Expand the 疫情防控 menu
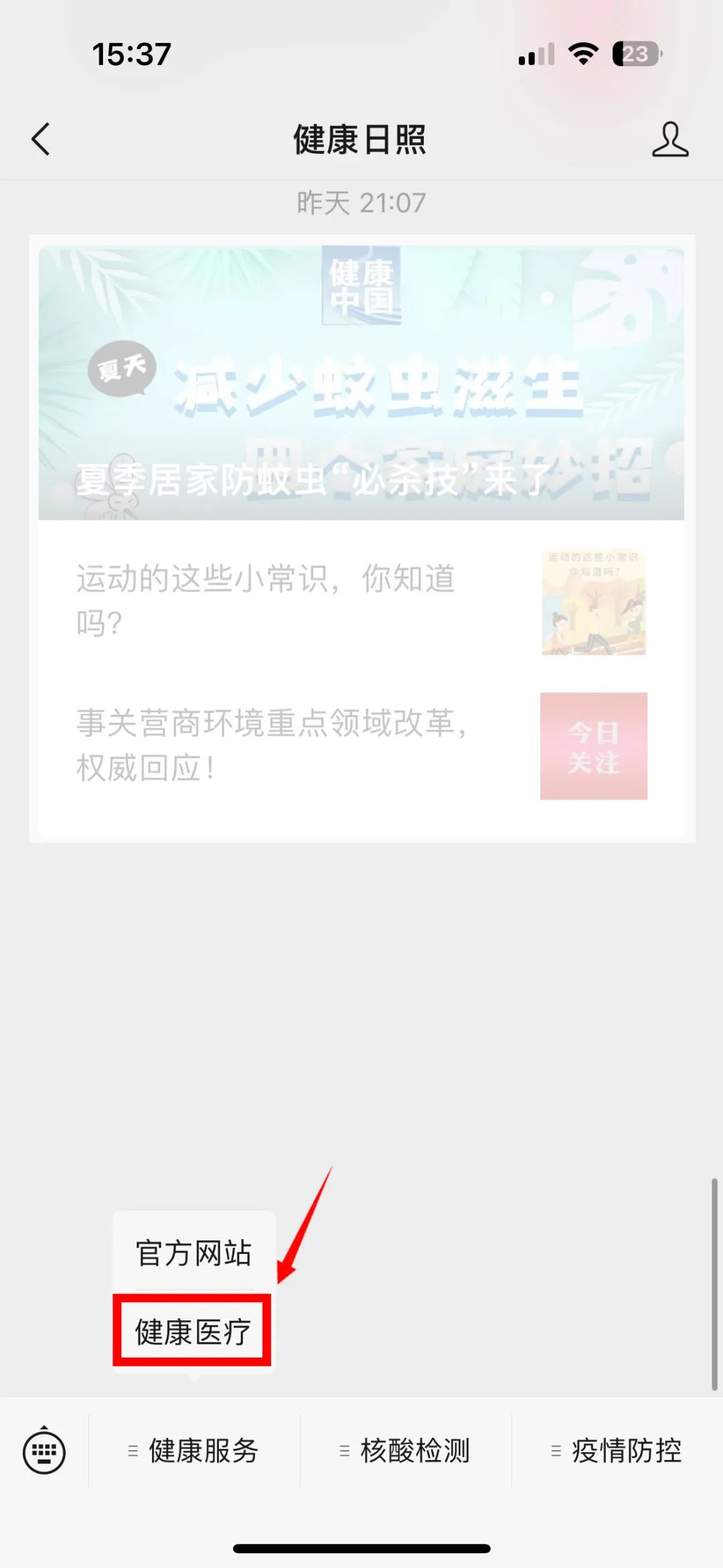723x1568 pixels. pyautogui.click(x=617, y=1451)
